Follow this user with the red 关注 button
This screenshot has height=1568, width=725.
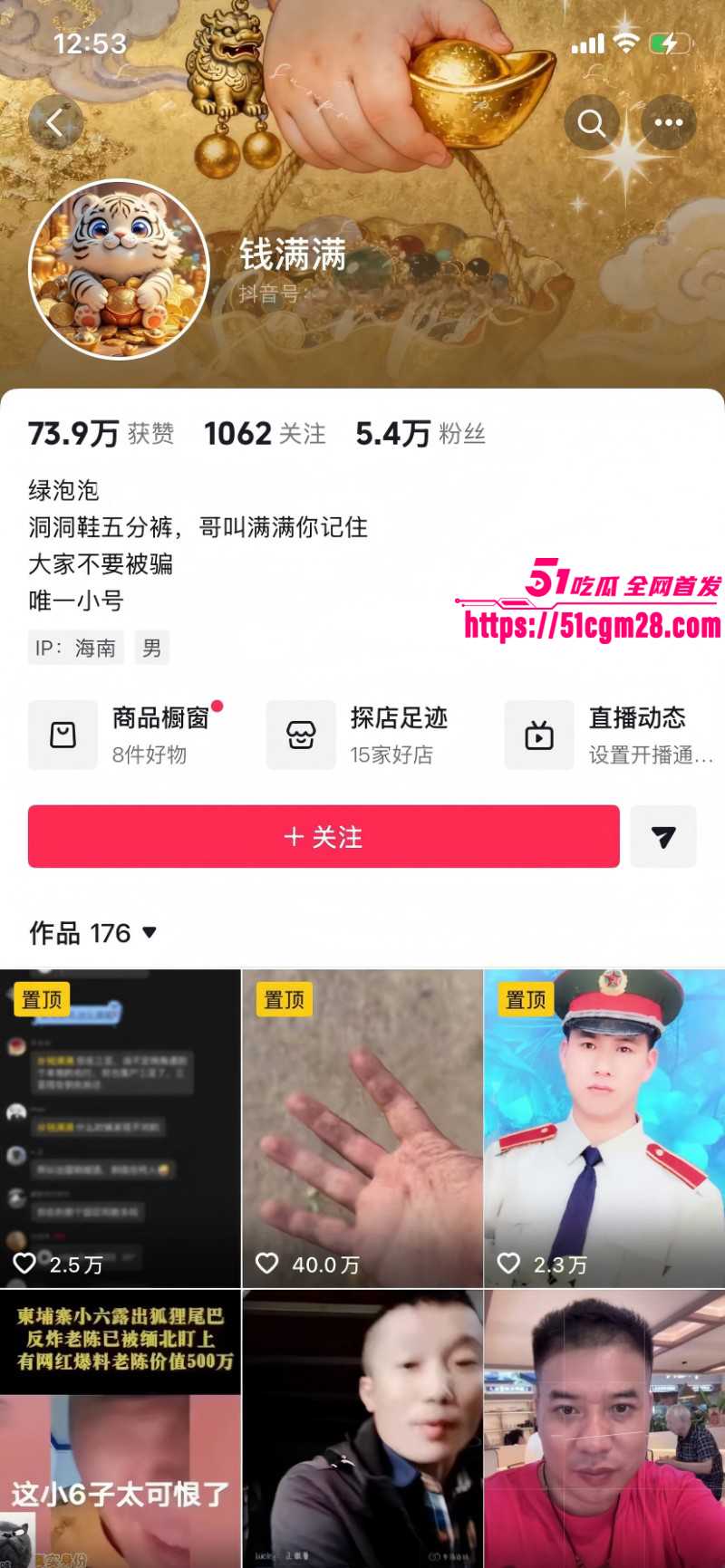pos(324,836)
